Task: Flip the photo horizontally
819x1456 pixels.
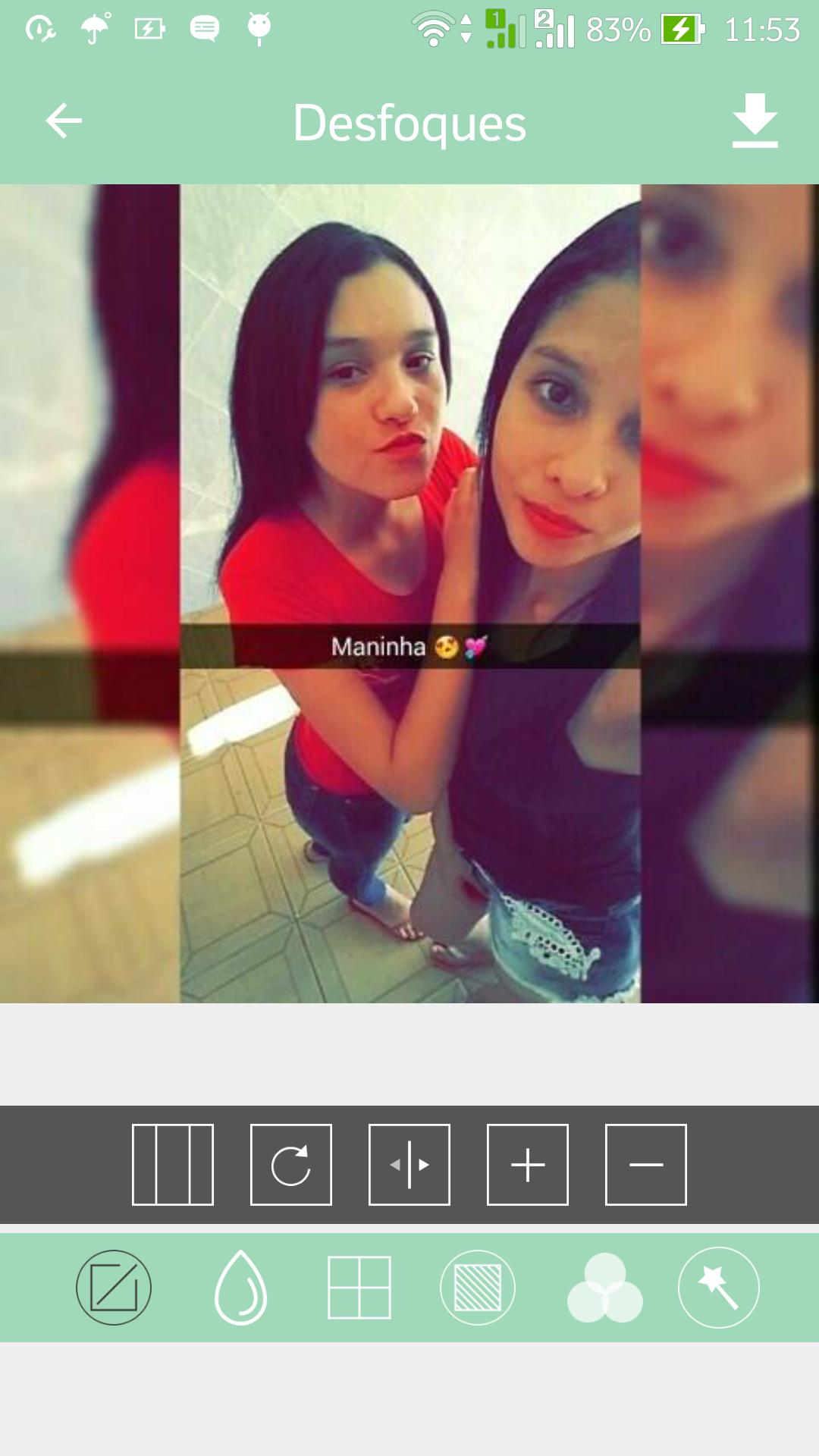Action: 409,1165
